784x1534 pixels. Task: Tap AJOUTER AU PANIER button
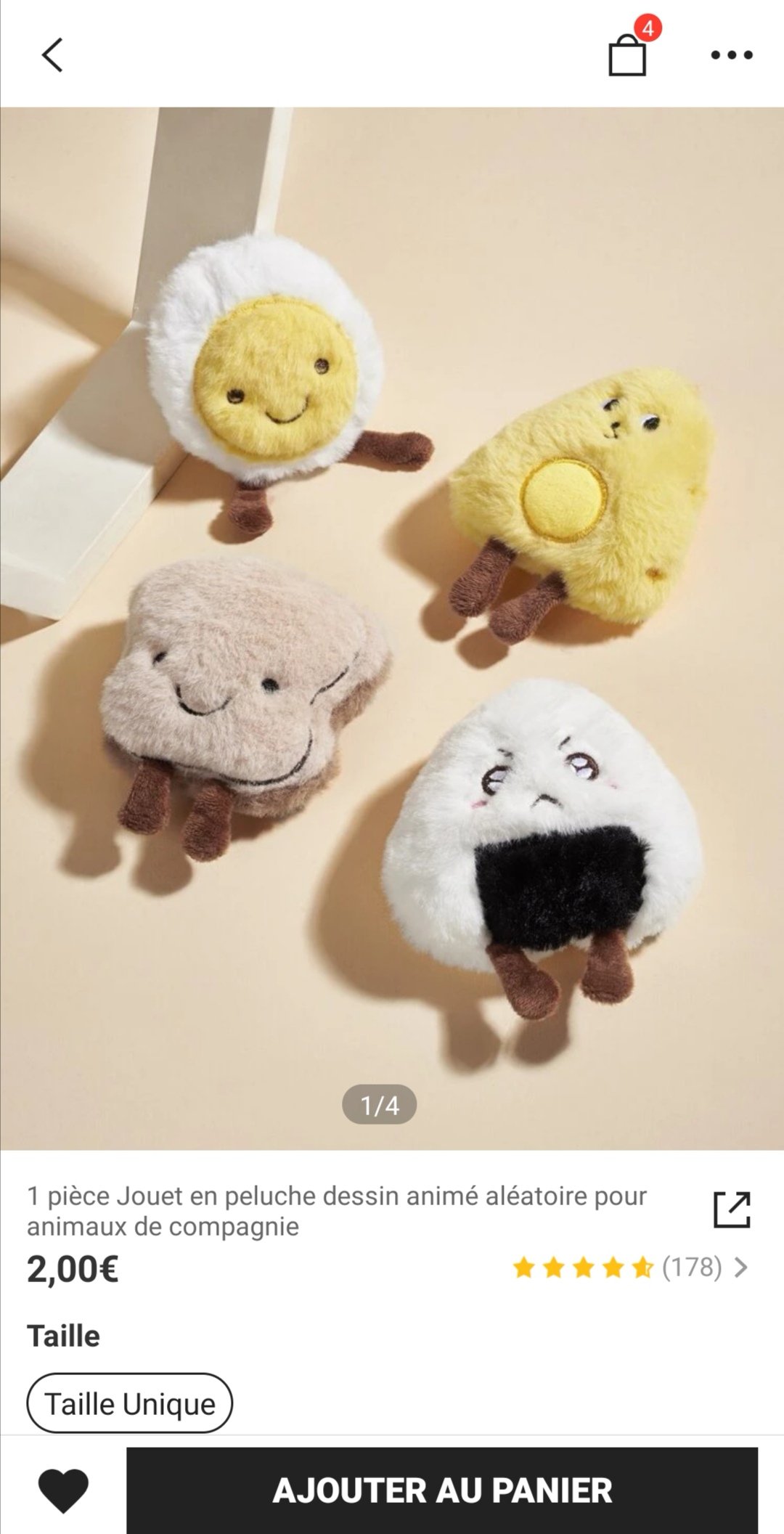[x=442, y=1490]
